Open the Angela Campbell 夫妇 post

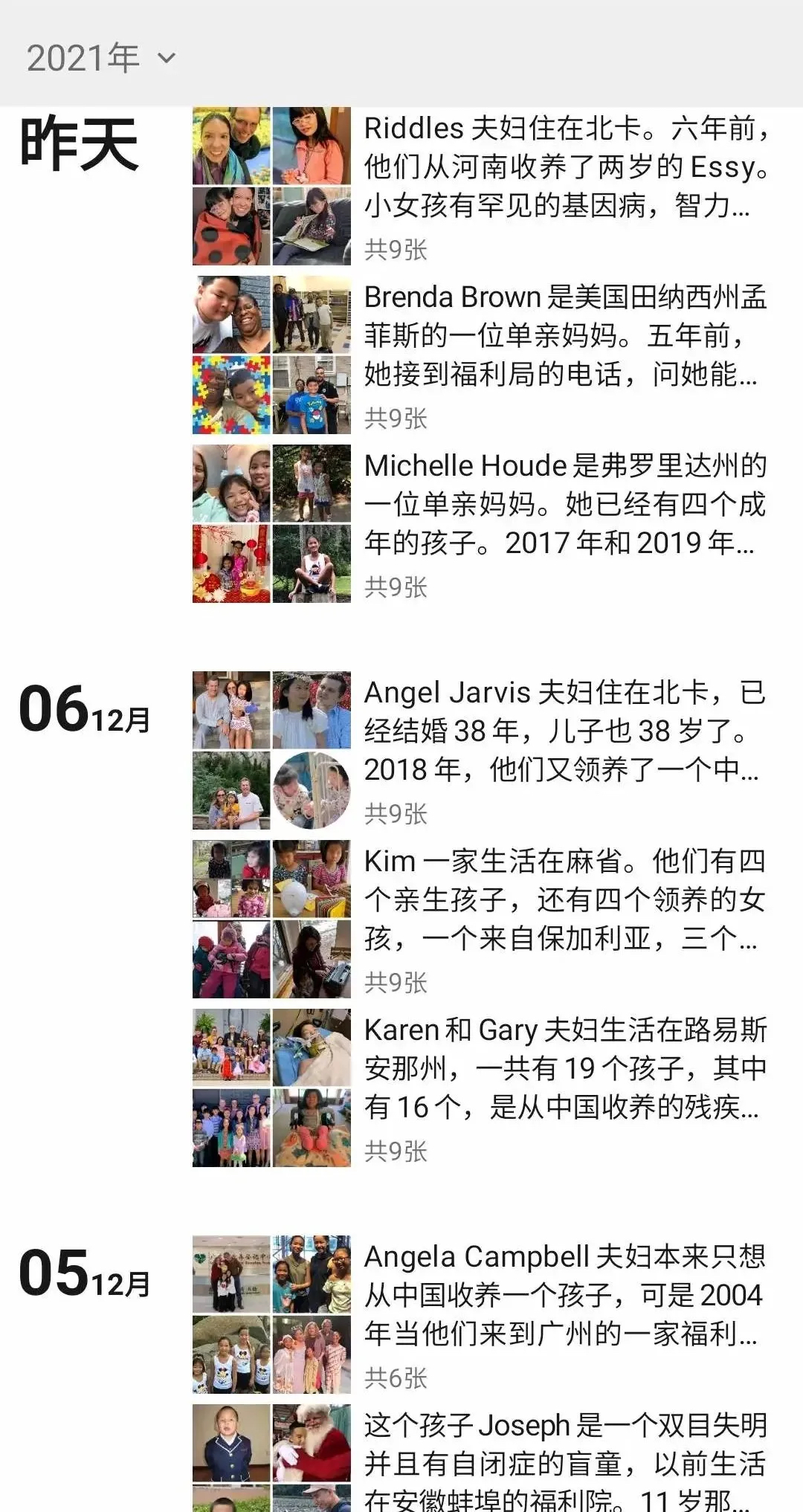[x=565, y=1296]
